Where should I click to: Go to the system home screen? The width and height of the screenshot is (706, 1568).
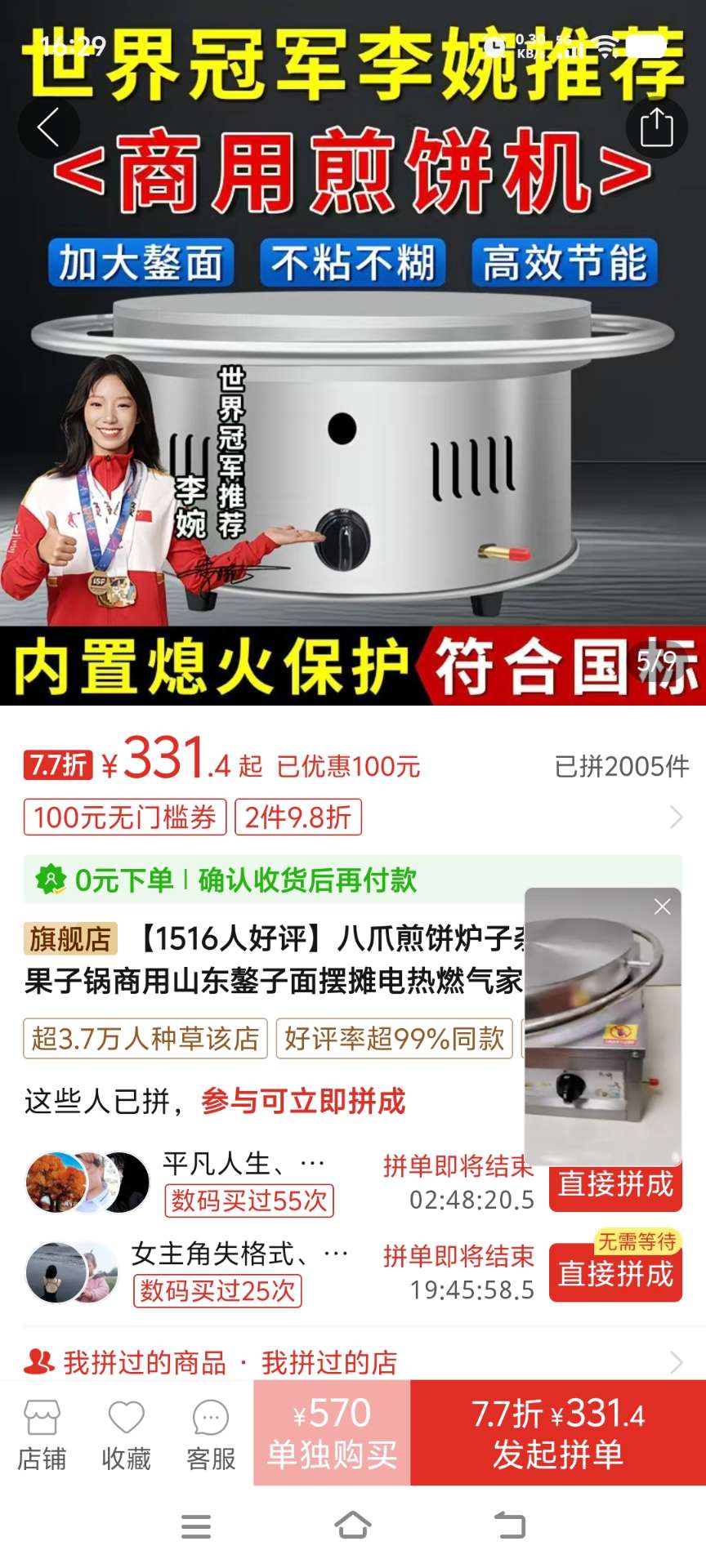click(353, 1525)
